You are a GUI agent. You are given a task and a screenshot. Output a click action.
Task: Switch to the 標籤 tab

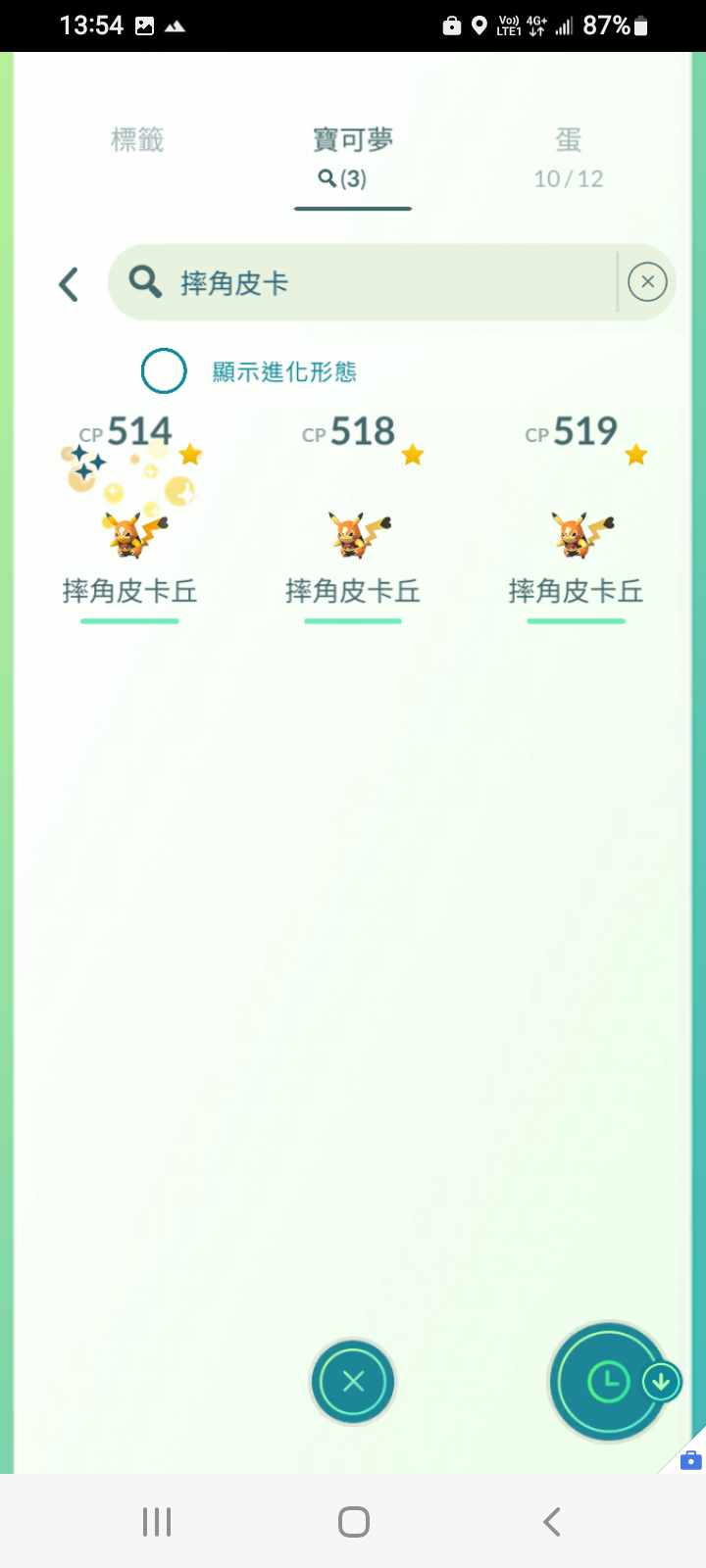point(137,141)
